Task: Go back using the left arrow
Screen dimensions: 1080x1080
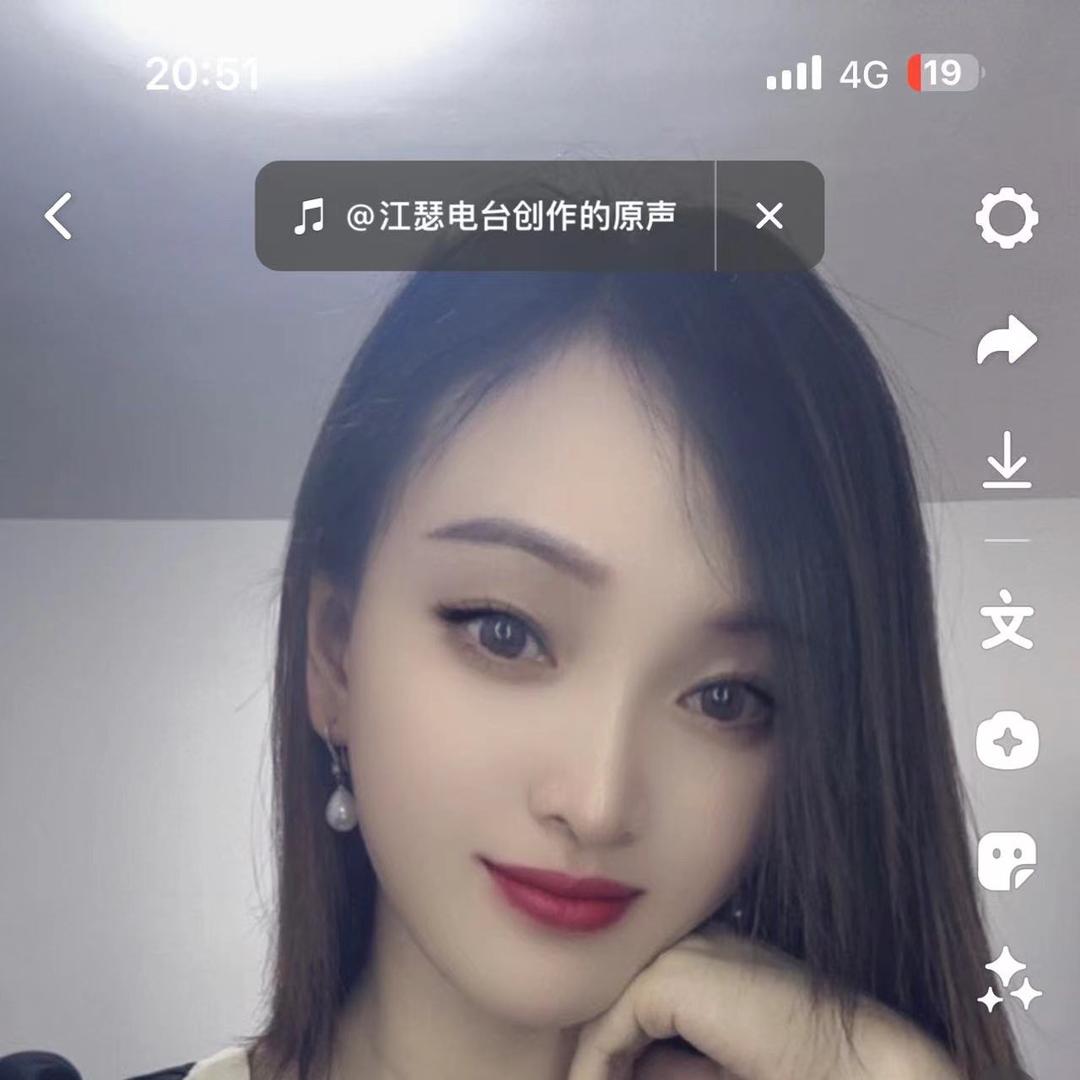Action: coord(59,216)
